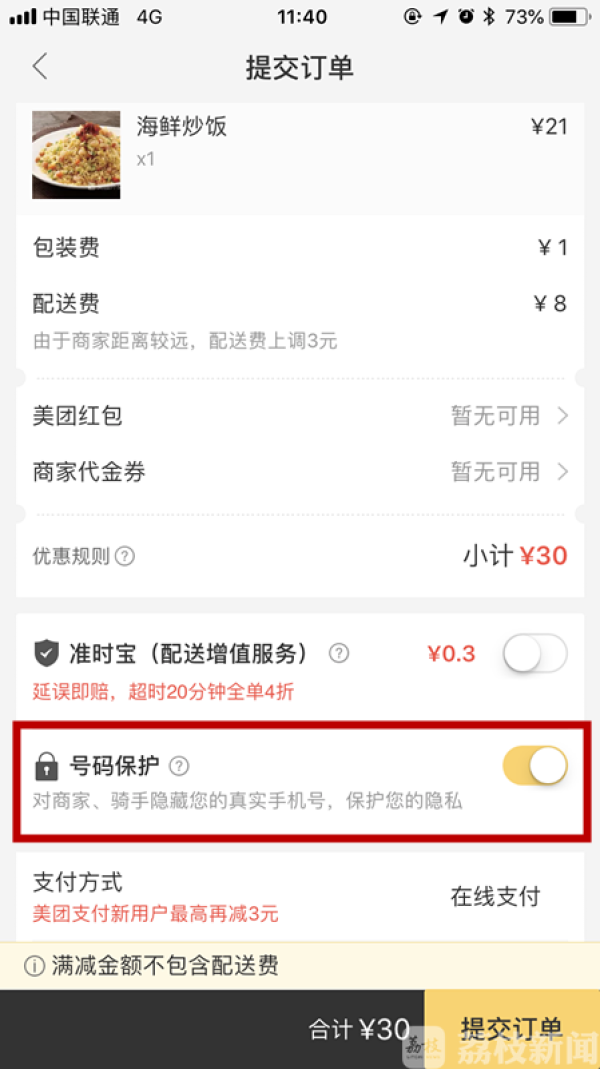Enable the 准时宝 delivery service switch
The width and height of the screenshot is (600, 1069).
point(534,654)
